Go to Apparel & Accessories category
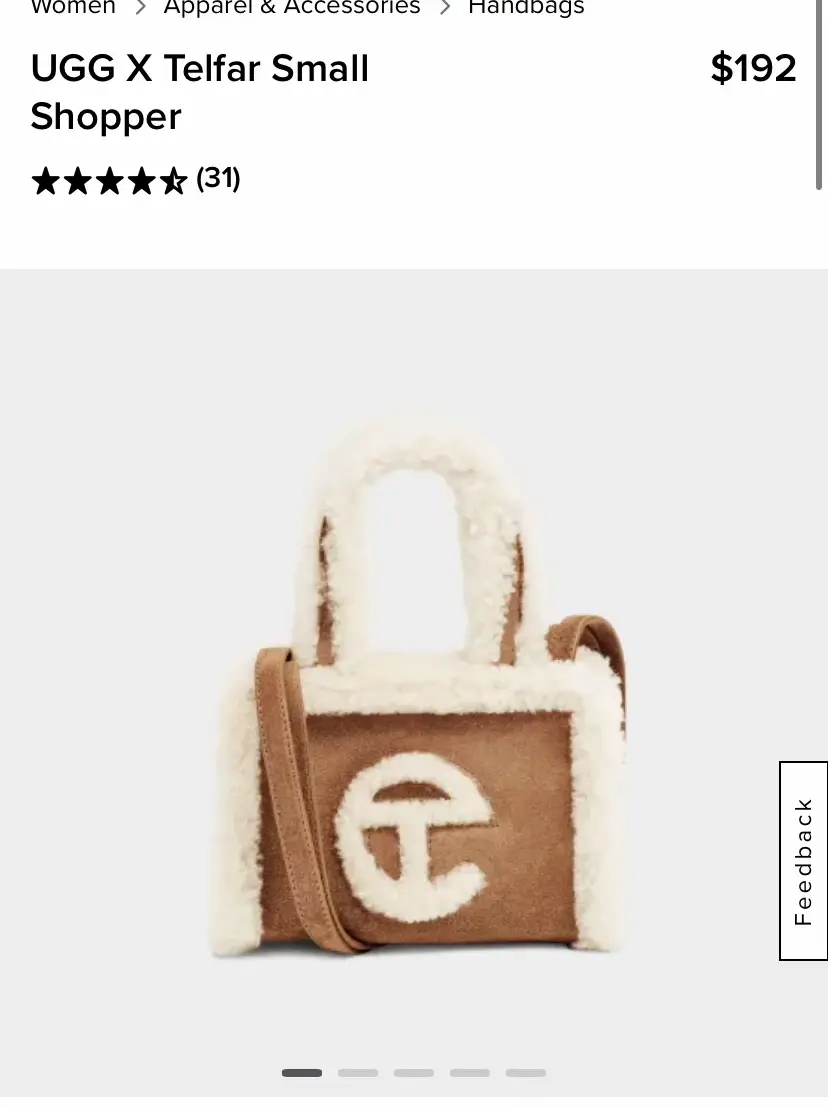This screenshot has height=1106, width=828. tap(292, 8)
